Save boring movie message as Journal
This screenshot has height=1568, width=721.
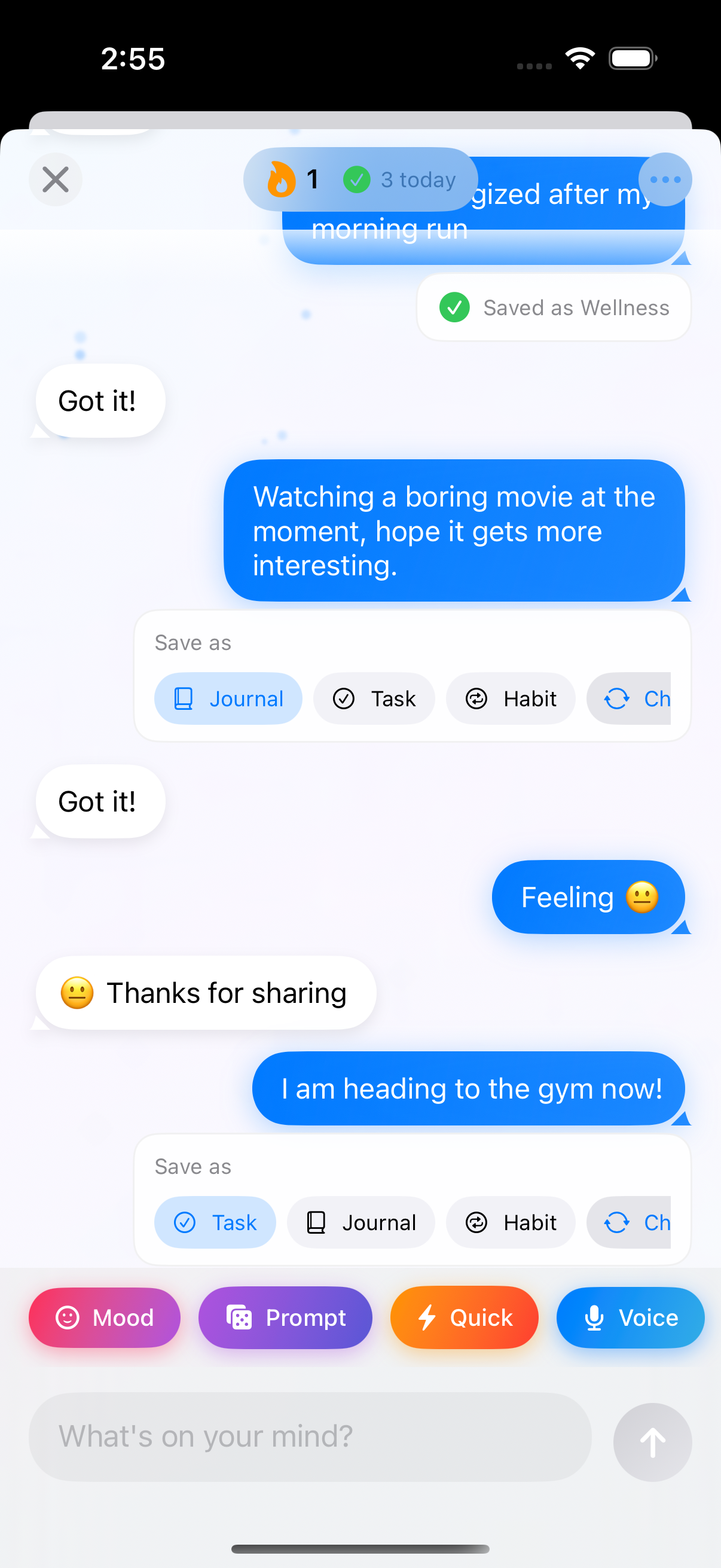pyautogui.click(x=228, y=698)
